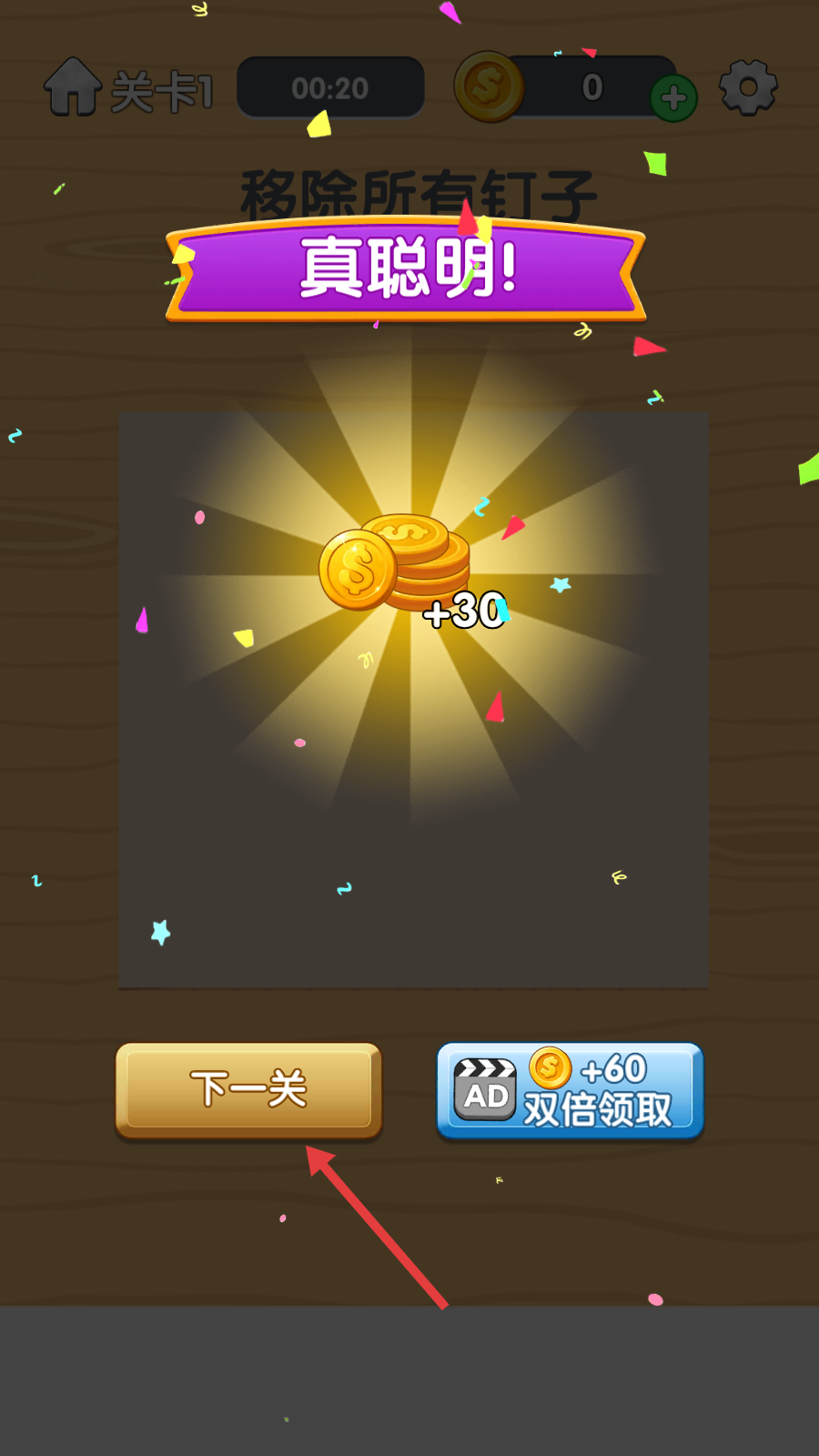Add more coins with the plus icon
Screen dimensions: 819x1456
tap(673, 98)
